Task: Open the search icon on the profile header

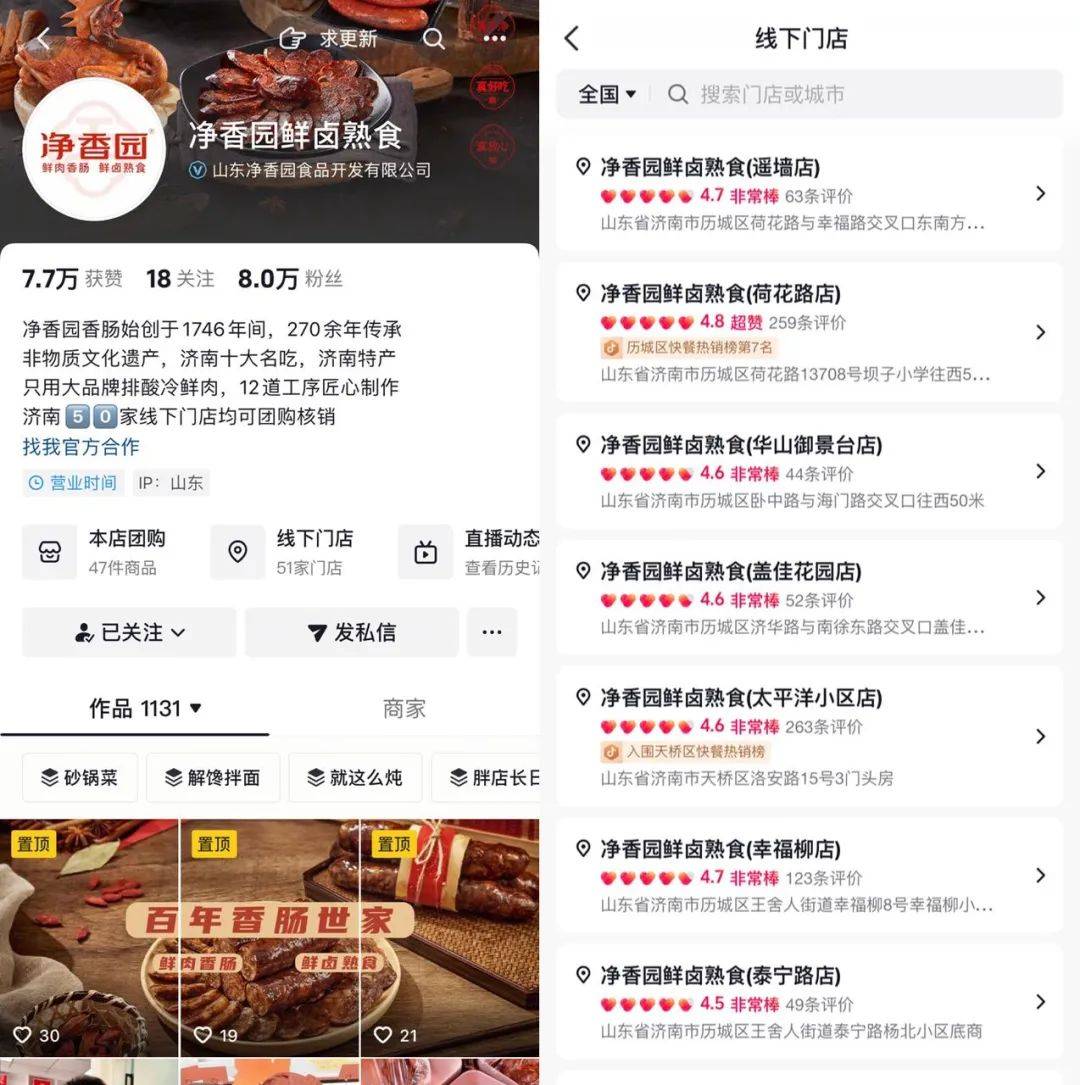Action: coord(433,39)
